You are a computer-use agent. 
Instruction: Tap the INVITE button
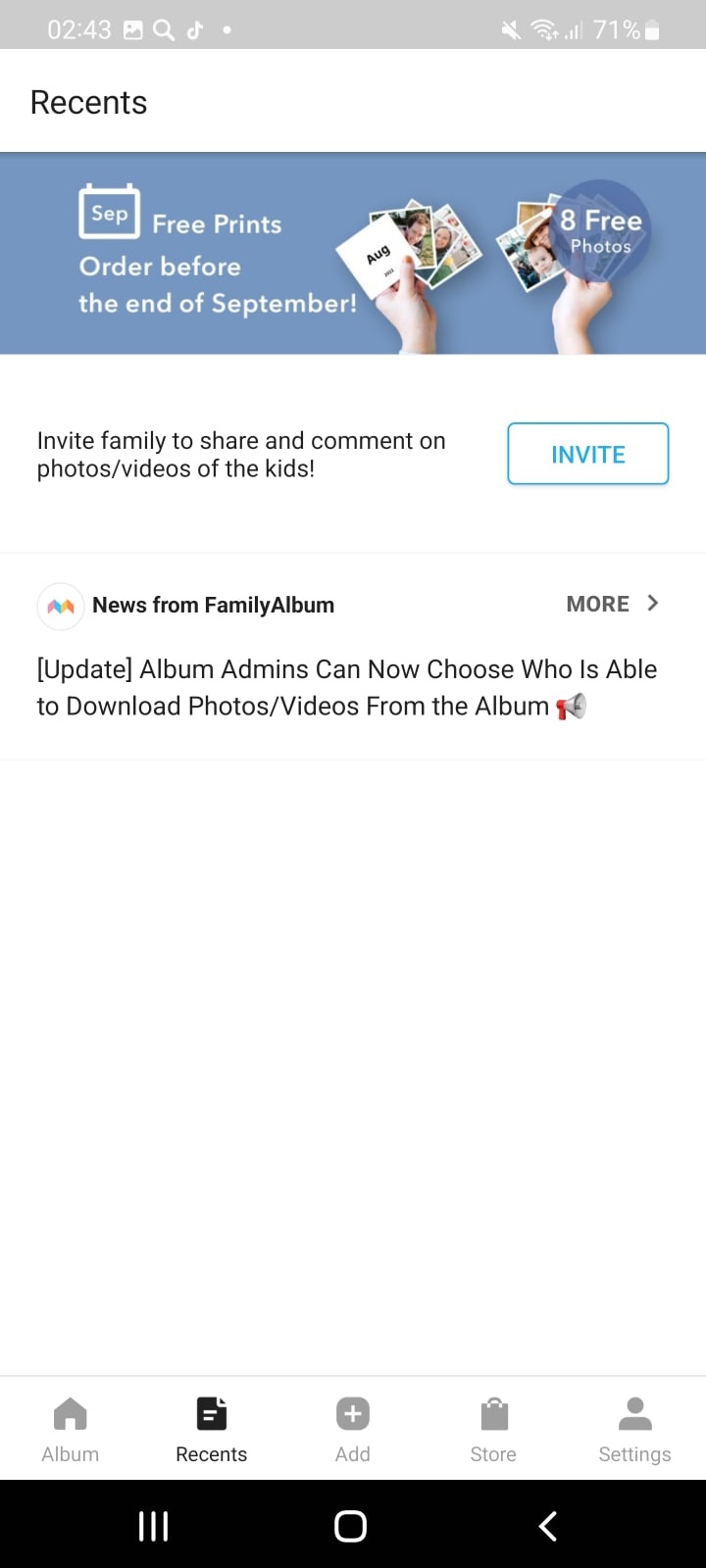click(587, 454)
